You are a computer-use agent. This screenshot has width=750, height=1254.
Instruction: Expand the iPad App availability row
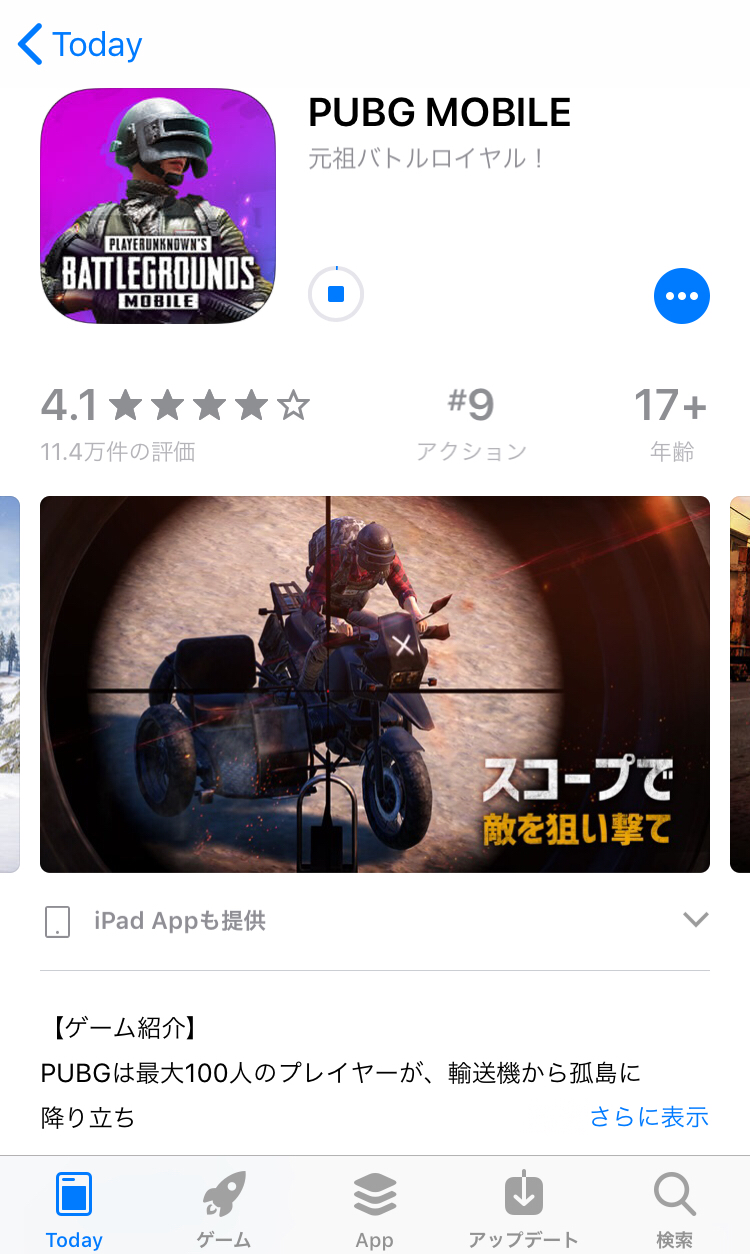pos(375,920)
